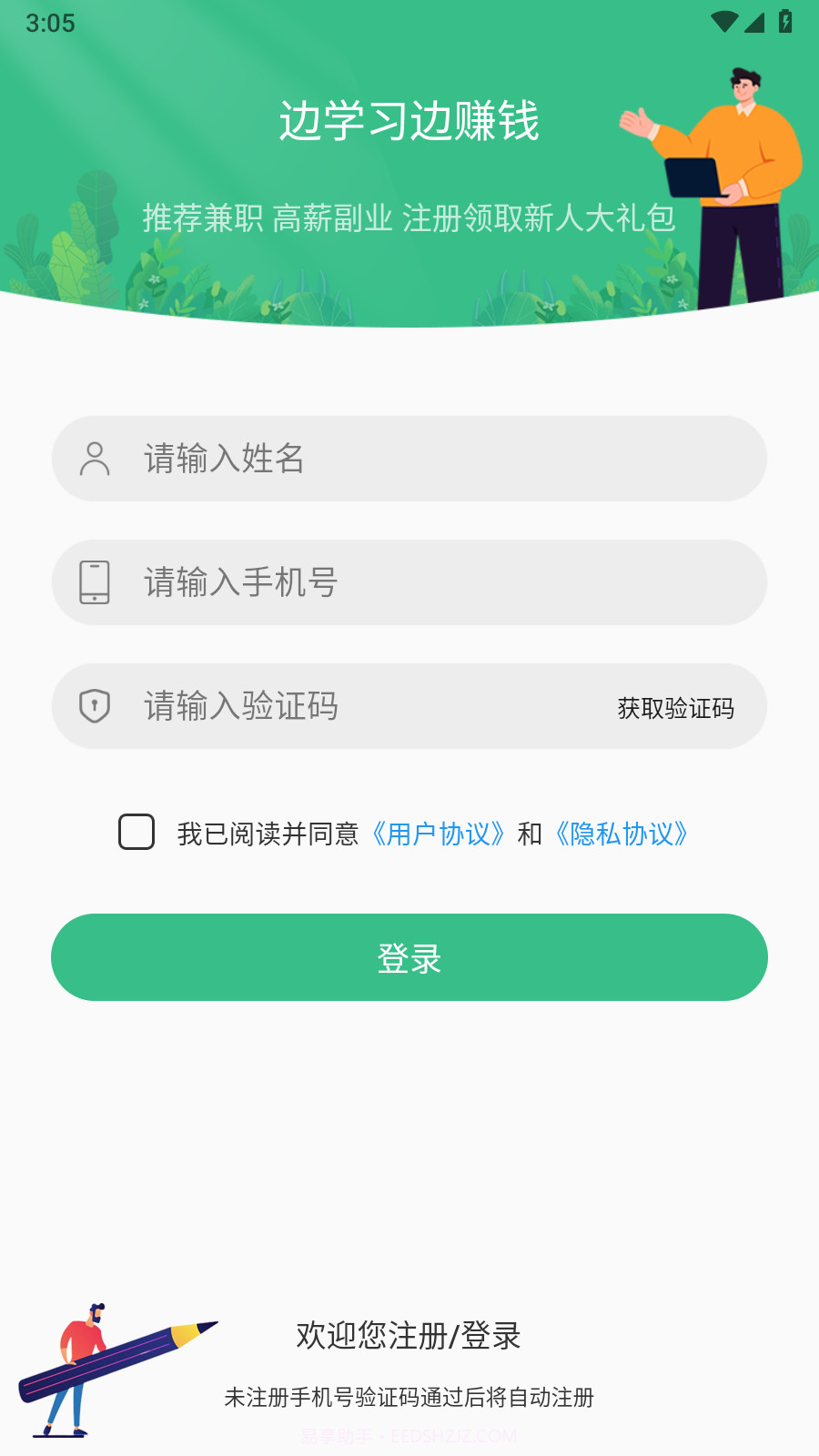
Task: Check the agreement checkbox
Action: pyautogui.click(x=136, y=831)
